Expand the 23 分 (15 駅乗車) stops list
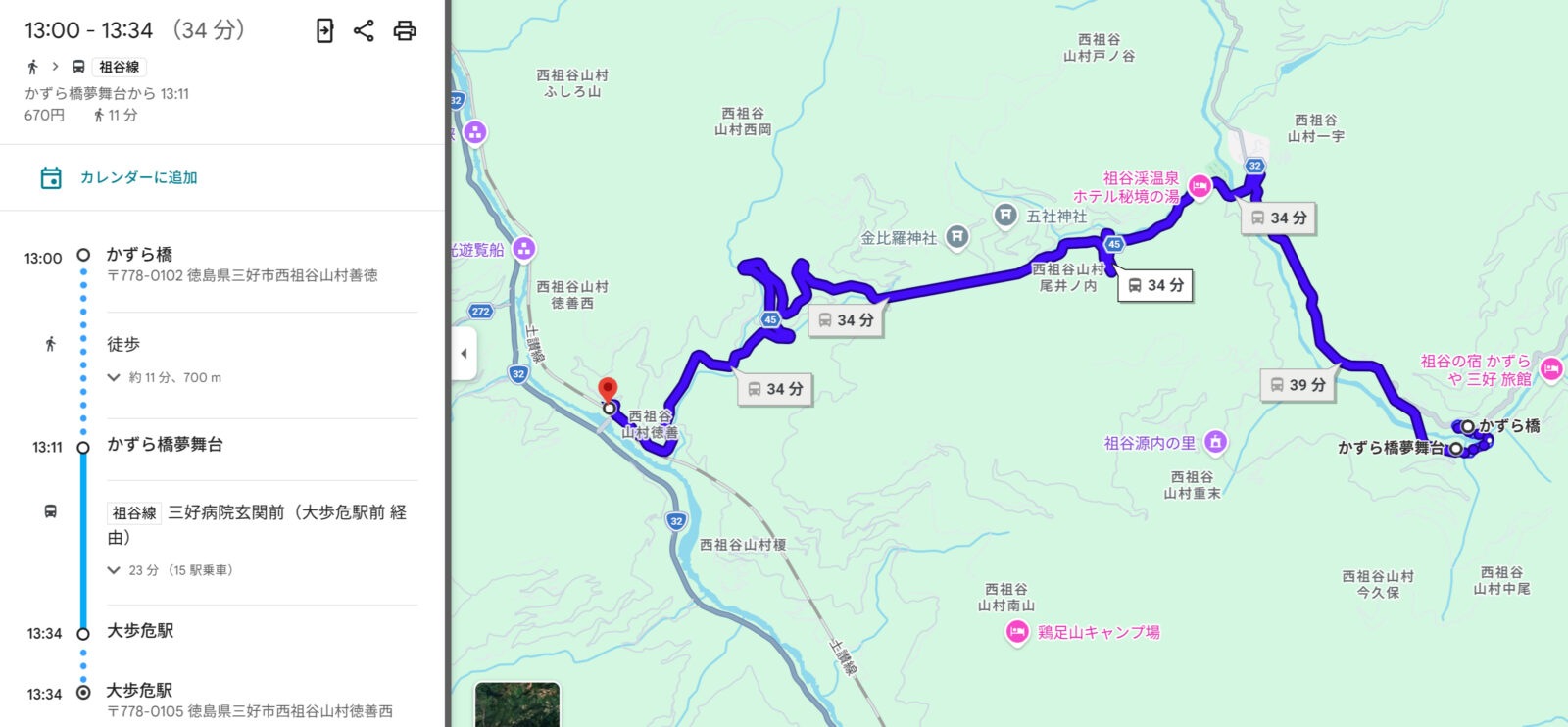This screenshot has height=727, width=1568. point(170,570)
